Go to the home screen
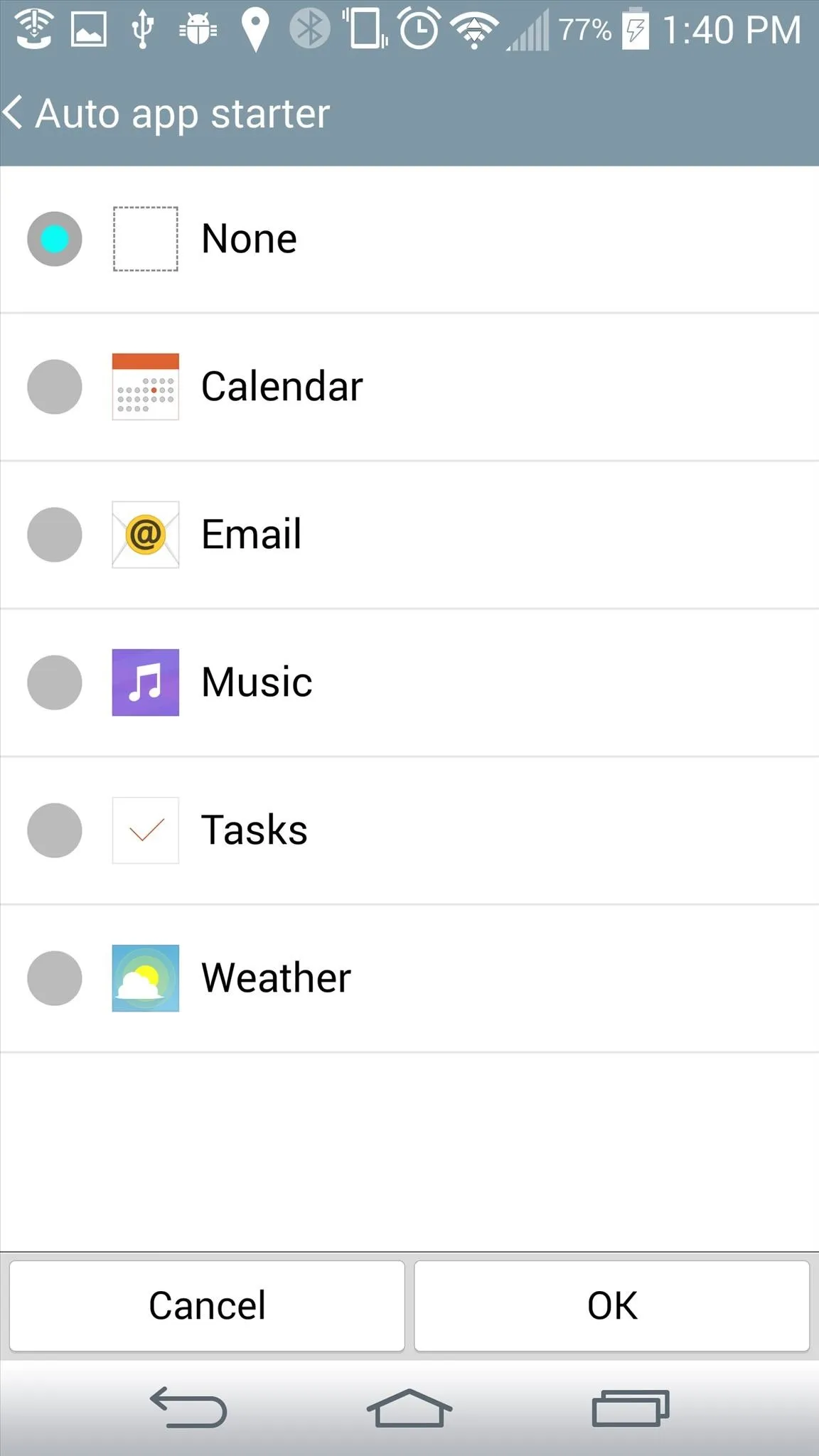 [409, 1408]
